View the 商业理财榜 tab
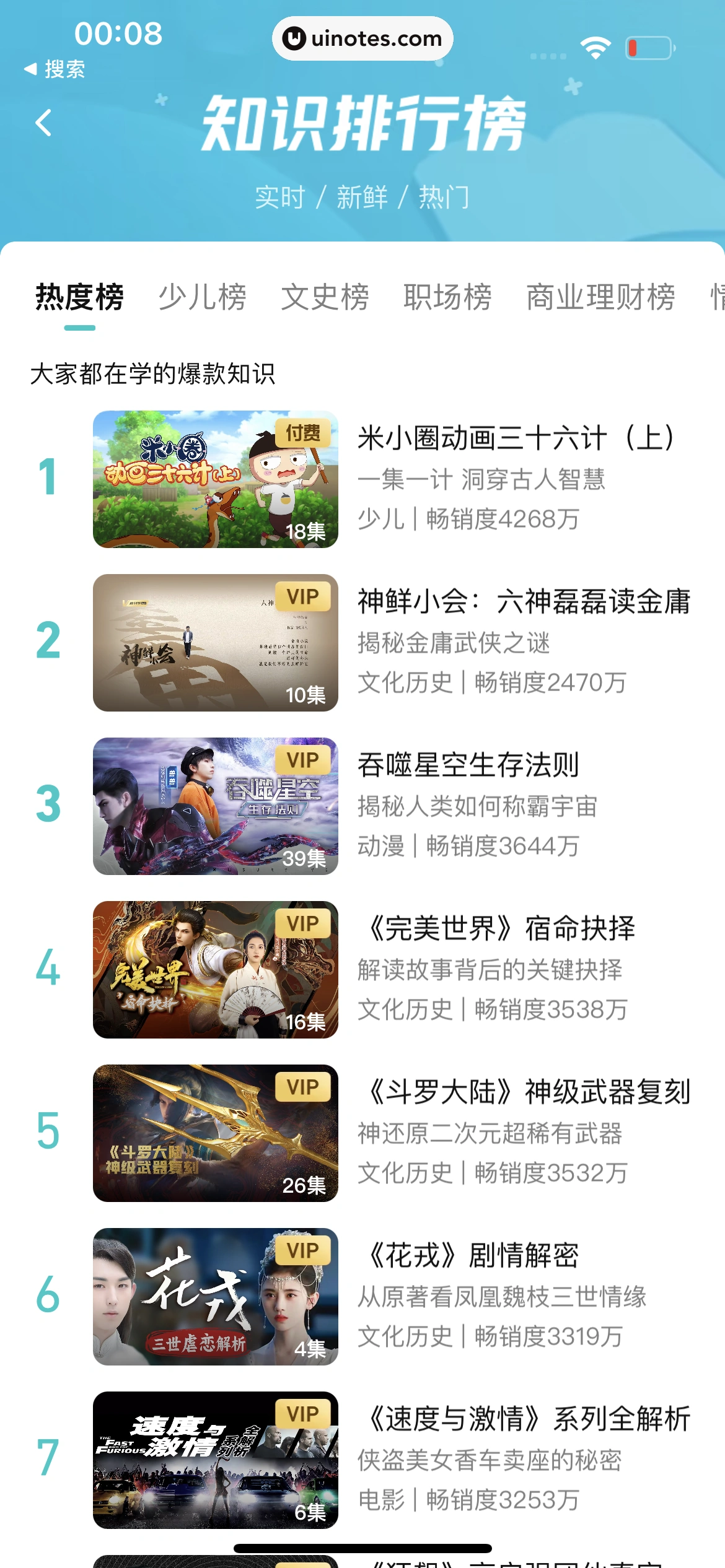This screenshot has width=725, height=1568. 600,297
